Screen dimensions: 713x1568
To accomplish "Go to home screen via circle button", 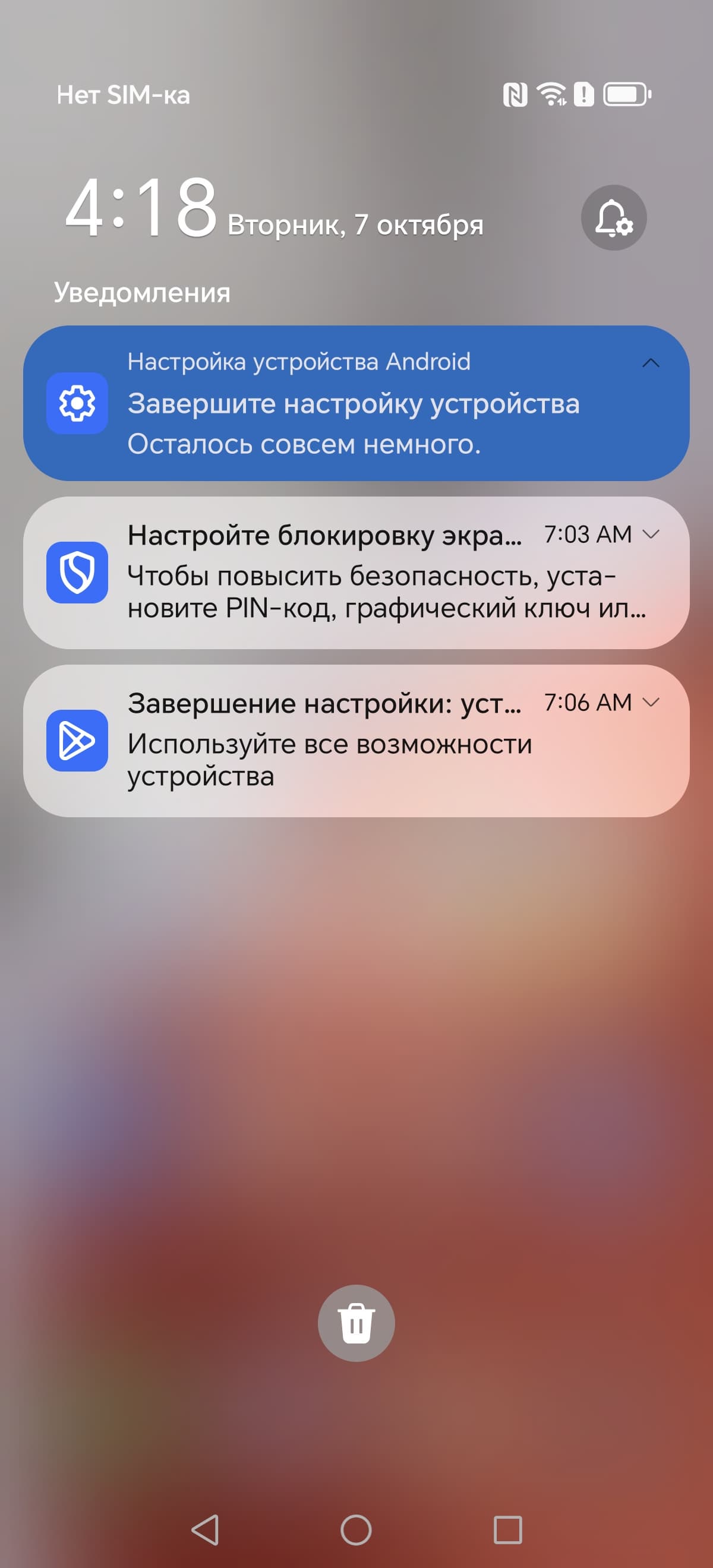I will coord(356,1529).
